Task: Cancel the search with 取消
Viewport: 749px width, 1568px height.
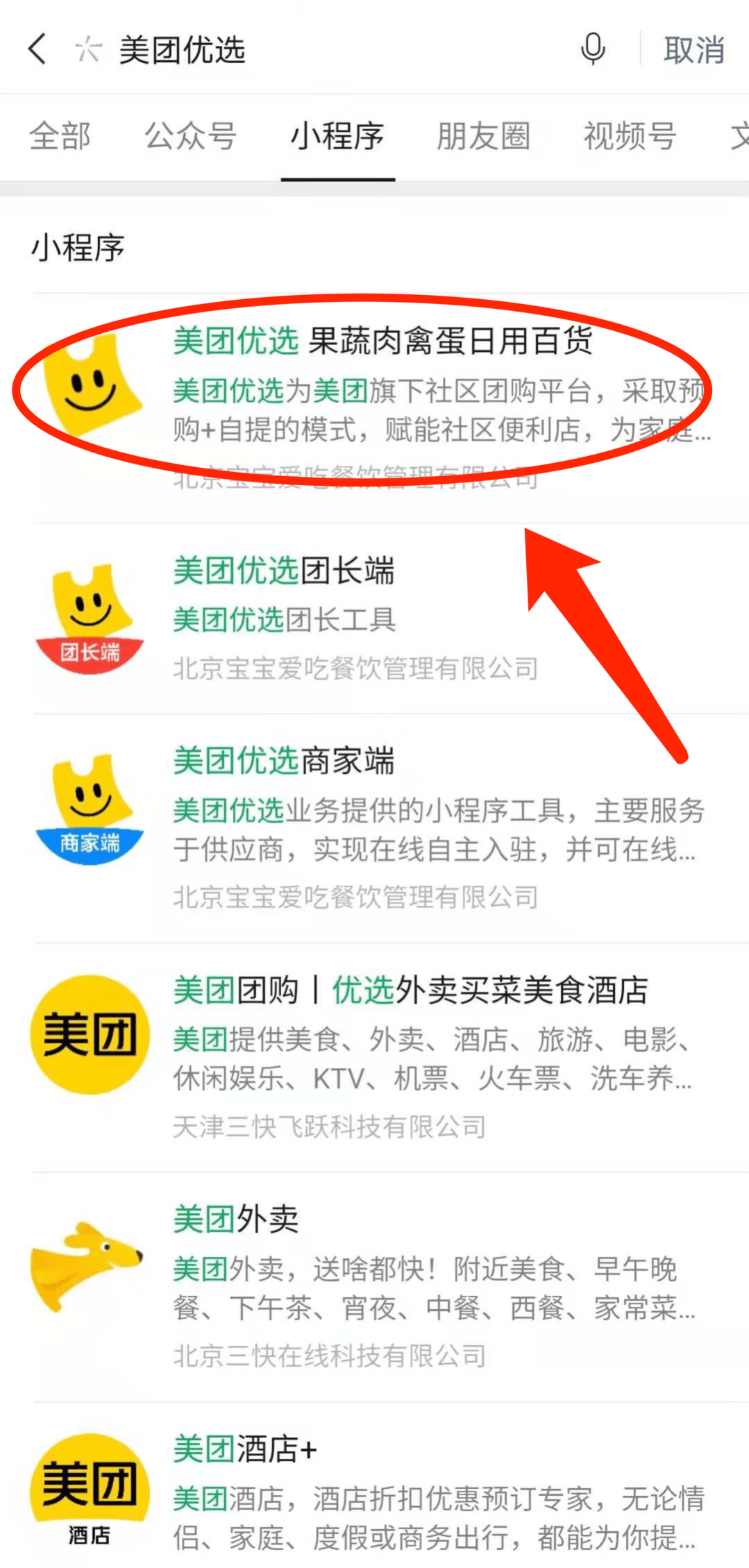Action: pos(693,50)
